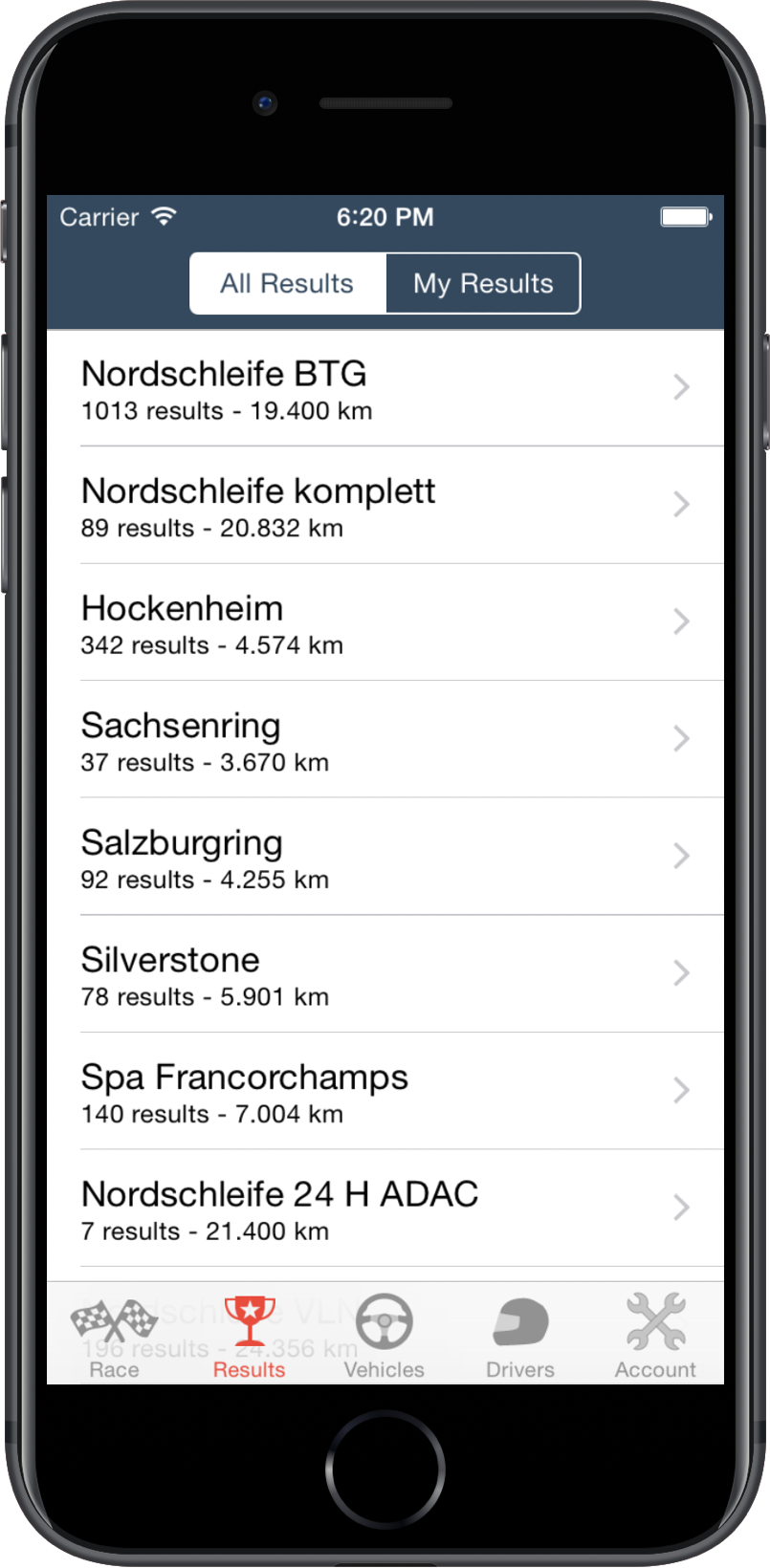Show Salzburgring results
The image size is (770, 1568).
click(385, 857)
